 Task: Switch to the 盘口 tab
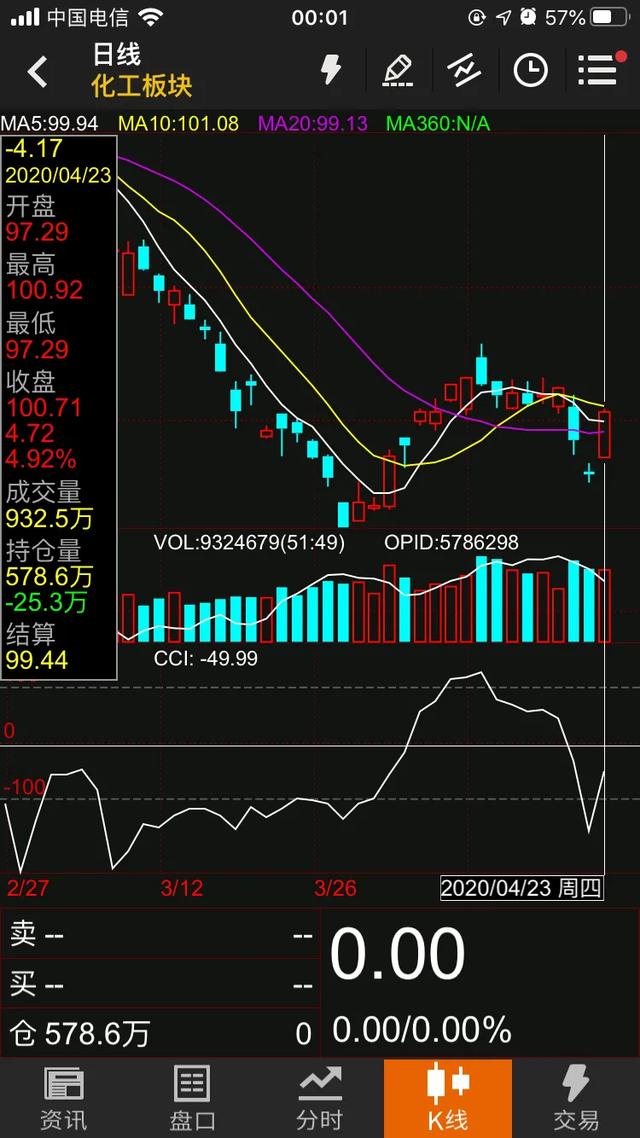tap(192, 1098)
